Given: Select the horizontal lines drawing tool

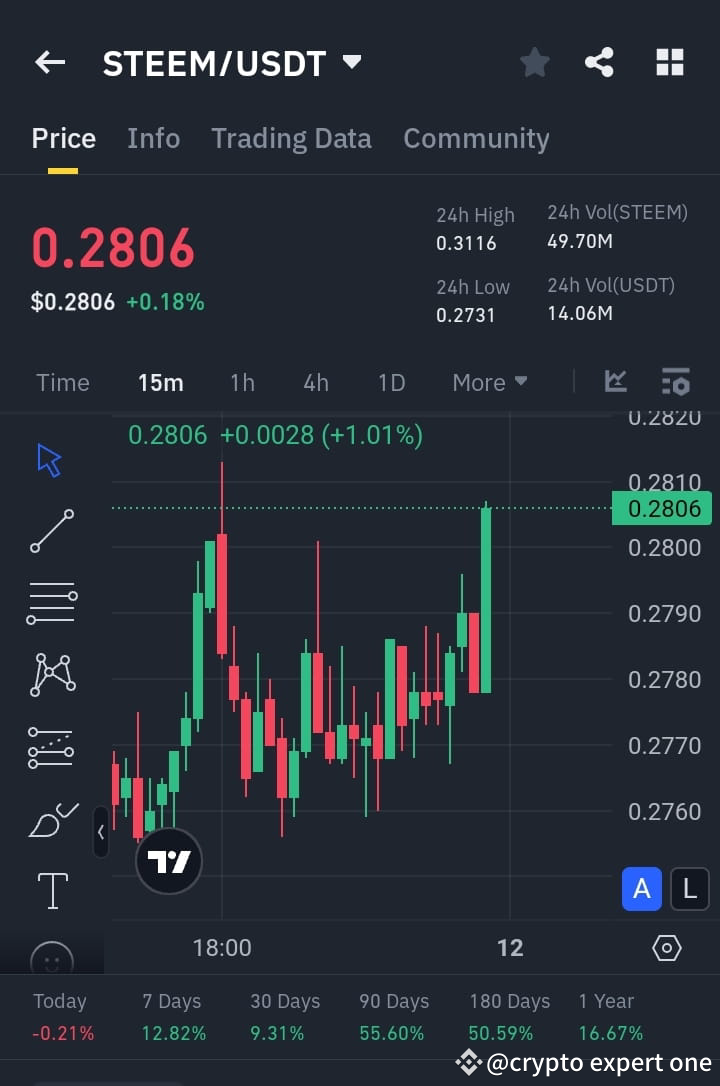Looking at the screenshot, I should click(x=52, y=602).
